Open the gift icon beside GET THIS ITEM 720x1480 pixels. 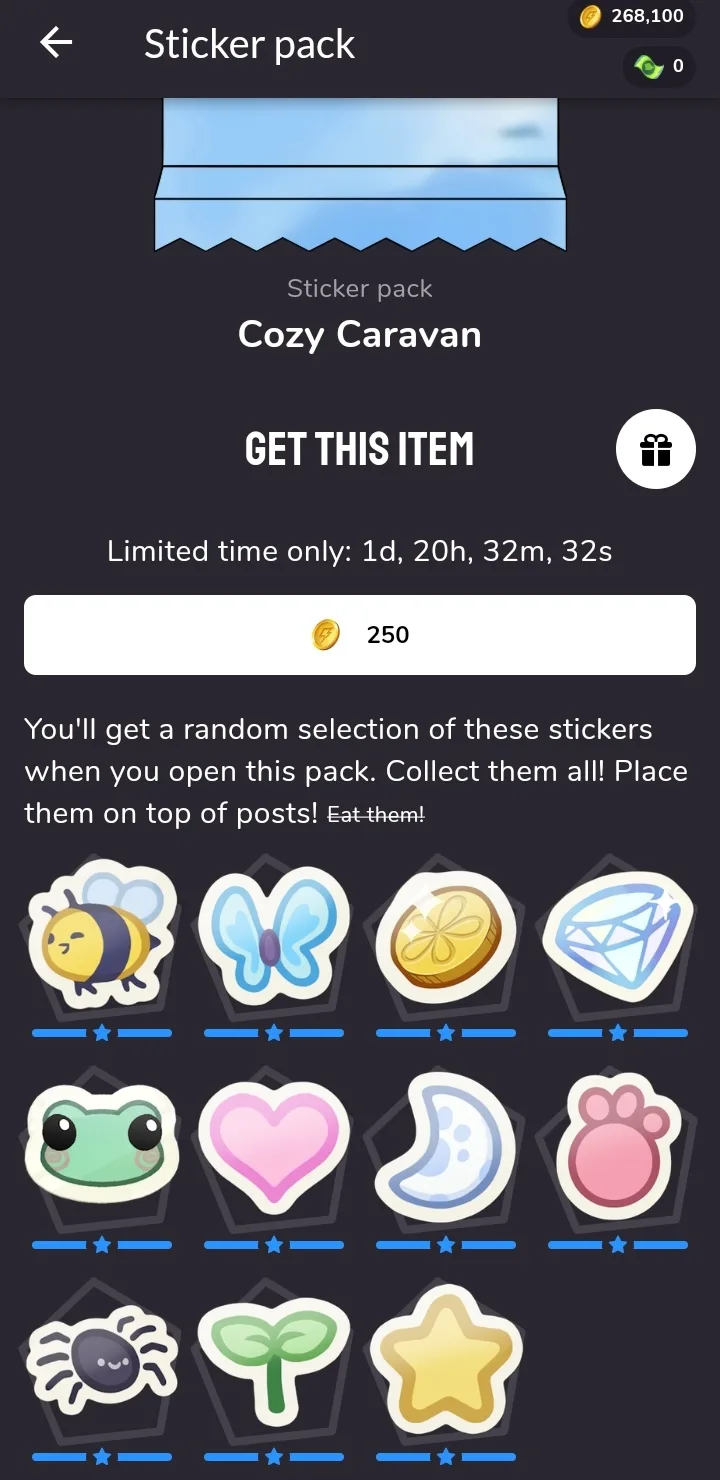pos(655,449)
